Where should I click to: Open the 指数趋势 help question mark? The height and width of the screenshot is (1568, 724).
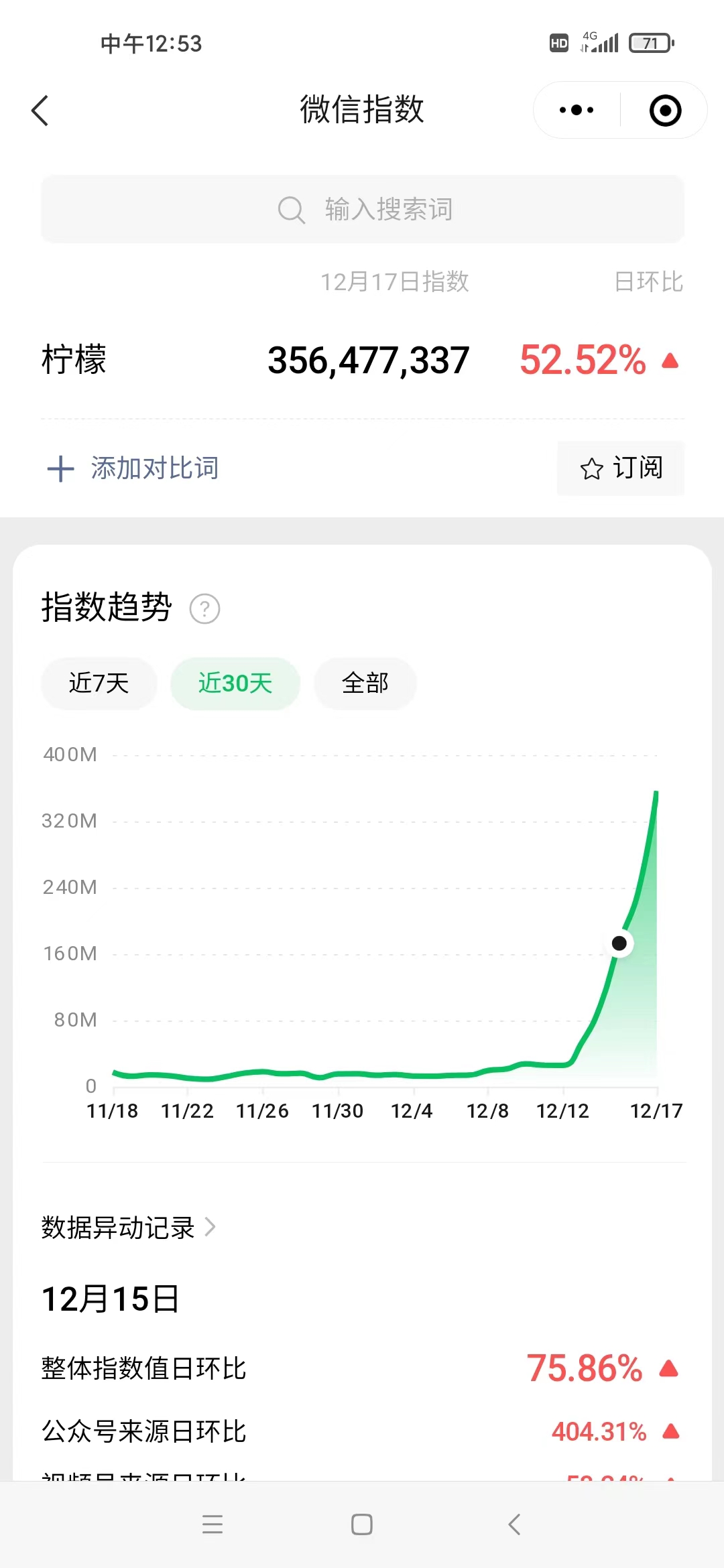(x=204, y=609)
